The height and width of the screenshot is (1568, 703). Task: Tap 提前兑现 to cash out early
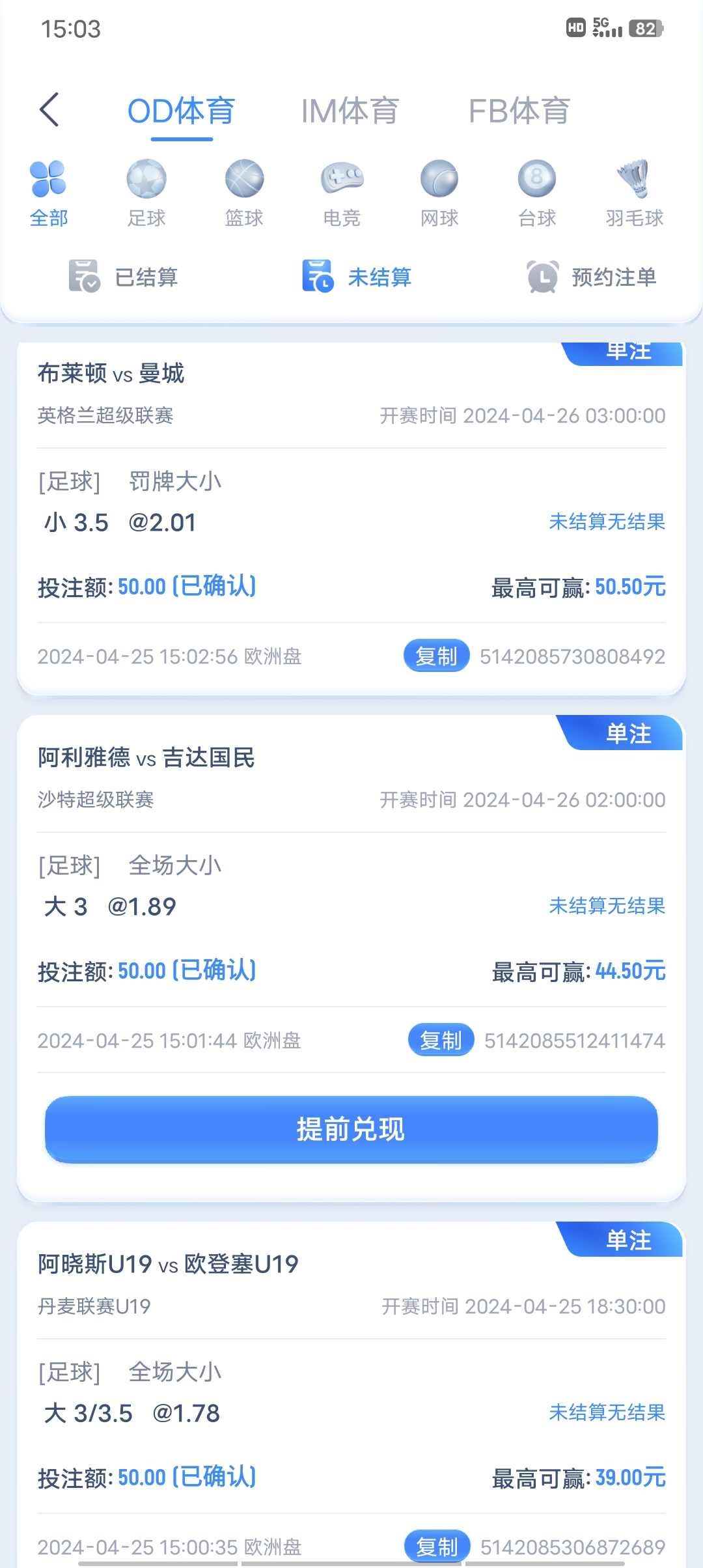(x=351, y=1128)
